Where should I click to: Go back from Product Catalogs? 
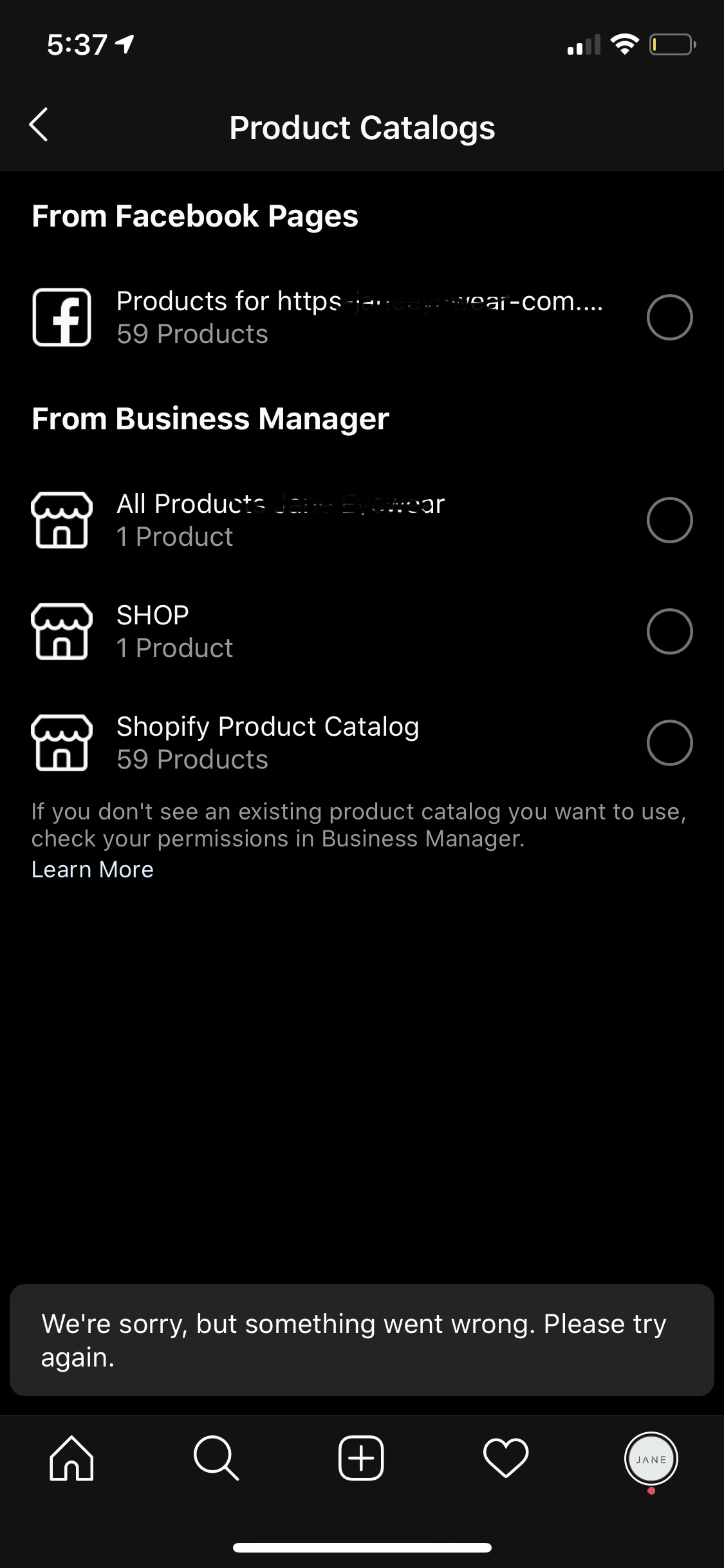click(39, 125)
